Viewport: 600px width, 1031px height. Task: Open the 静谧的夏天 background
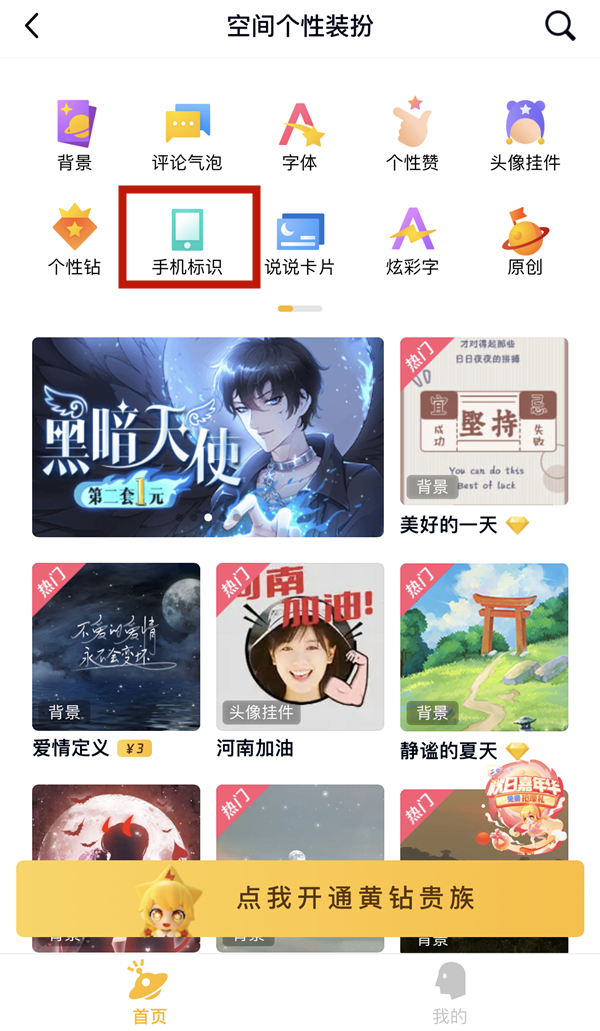[484, 646]
